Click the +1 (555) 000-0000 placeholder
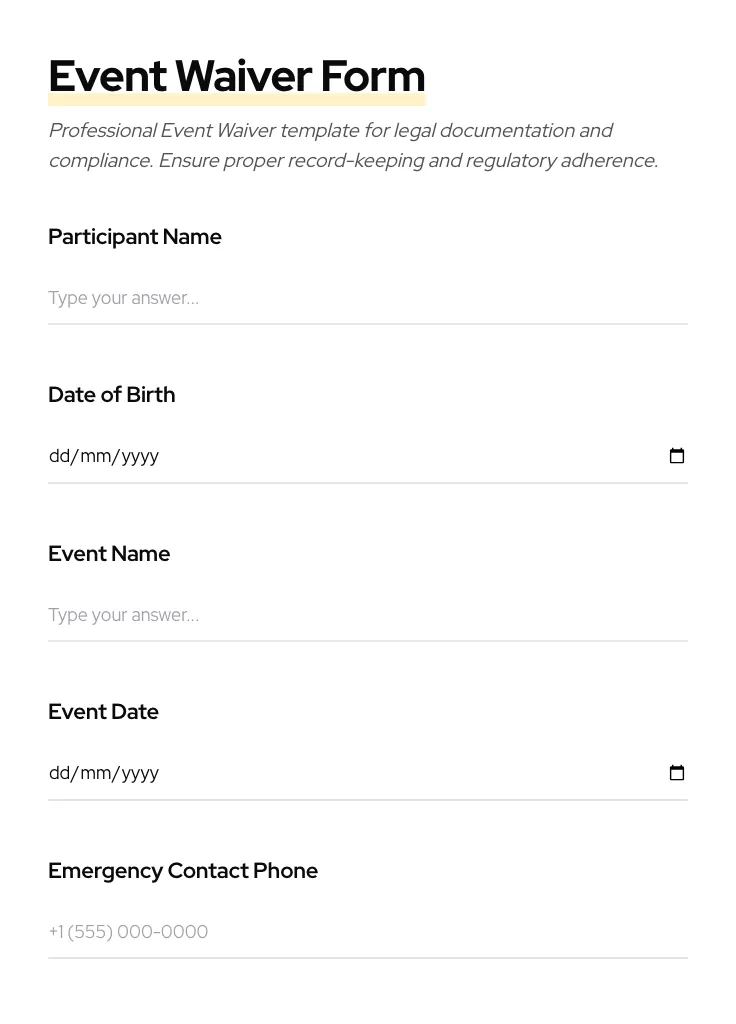This screenshot has height=1024, width=736. [128, 931]
